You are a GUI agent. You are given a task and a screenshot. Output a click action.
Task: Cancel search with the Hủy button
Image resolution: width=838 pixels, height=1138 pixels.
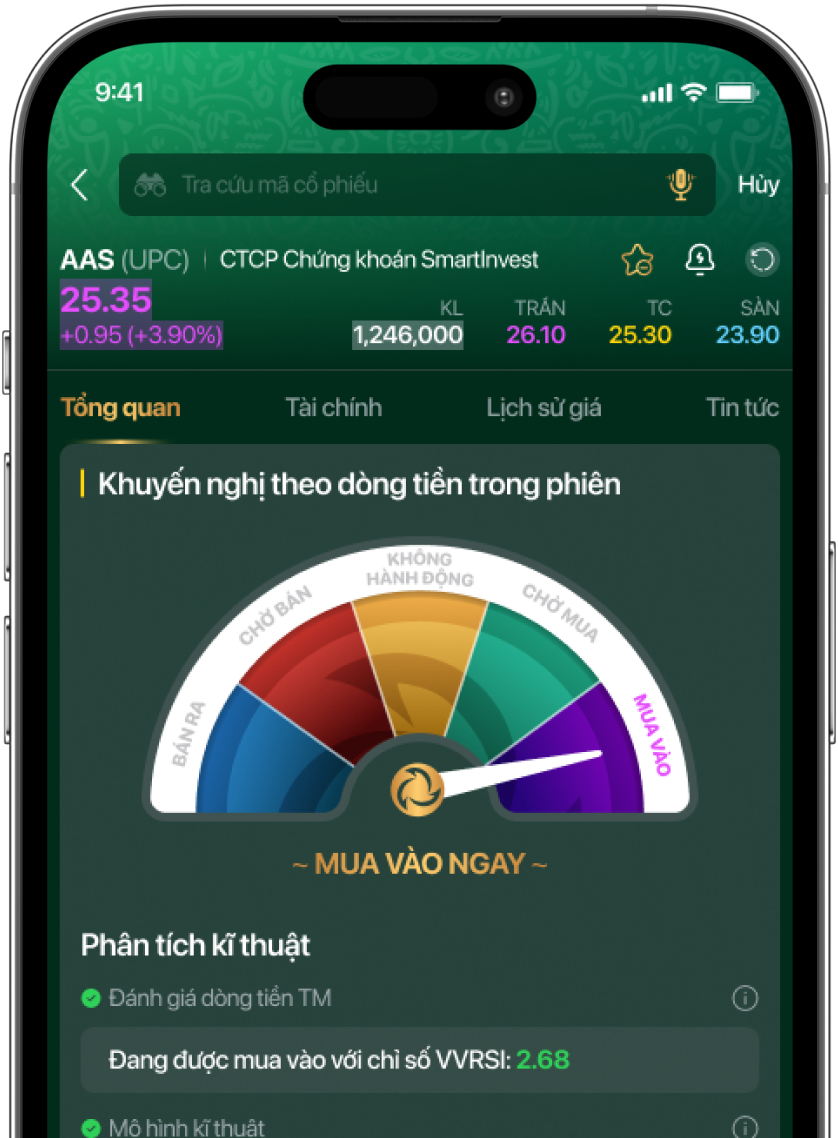(x=758, y=185)
